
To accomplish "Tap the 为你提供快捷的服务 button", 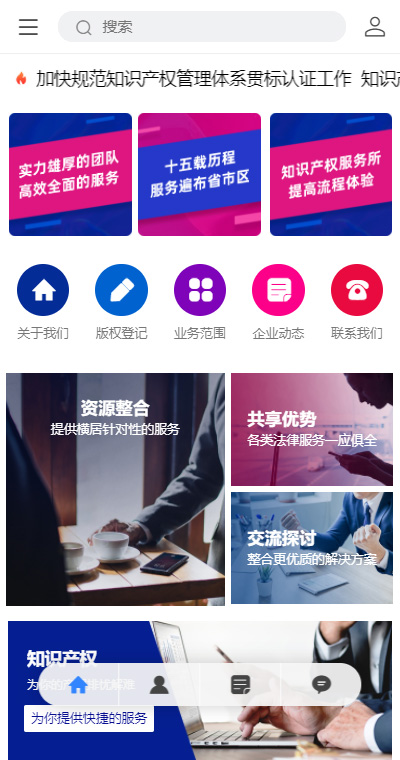I will tap(89, 718).
